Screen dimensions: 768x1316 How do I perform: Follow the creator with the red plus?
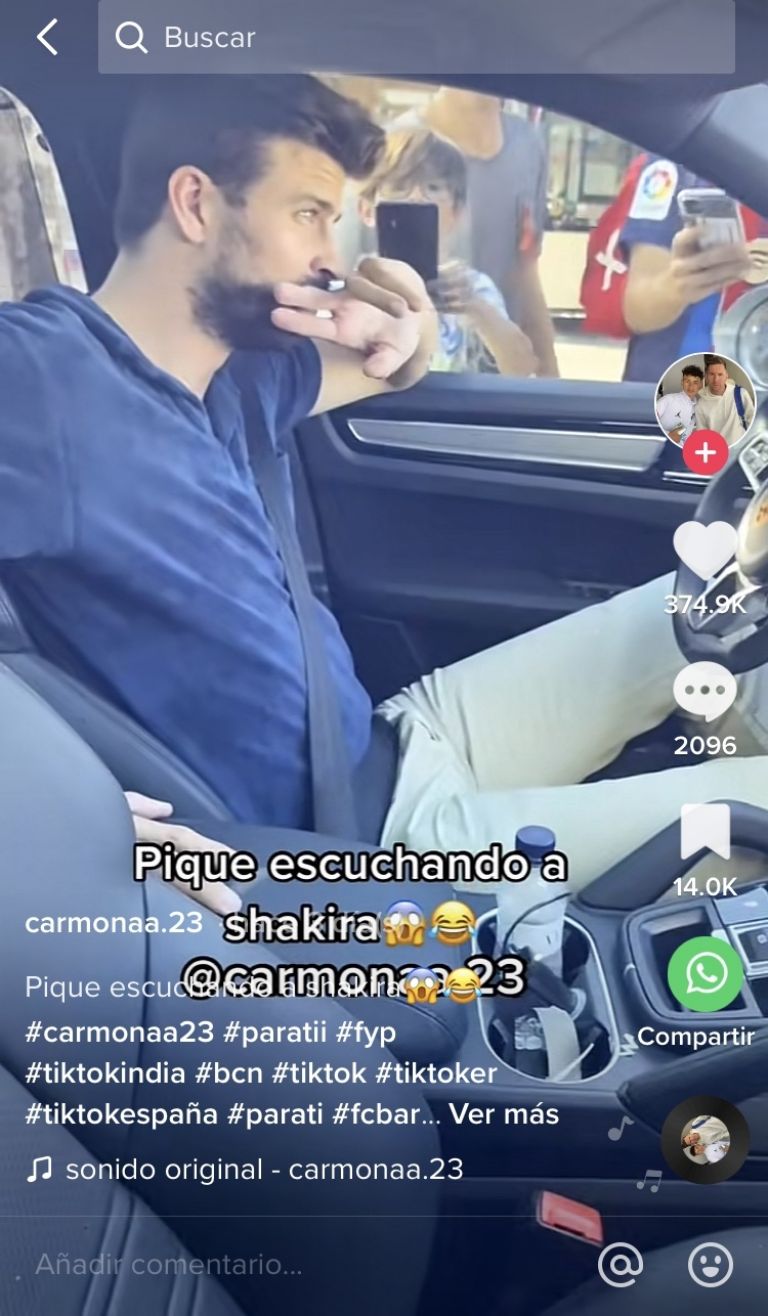(x=705, y=453)
